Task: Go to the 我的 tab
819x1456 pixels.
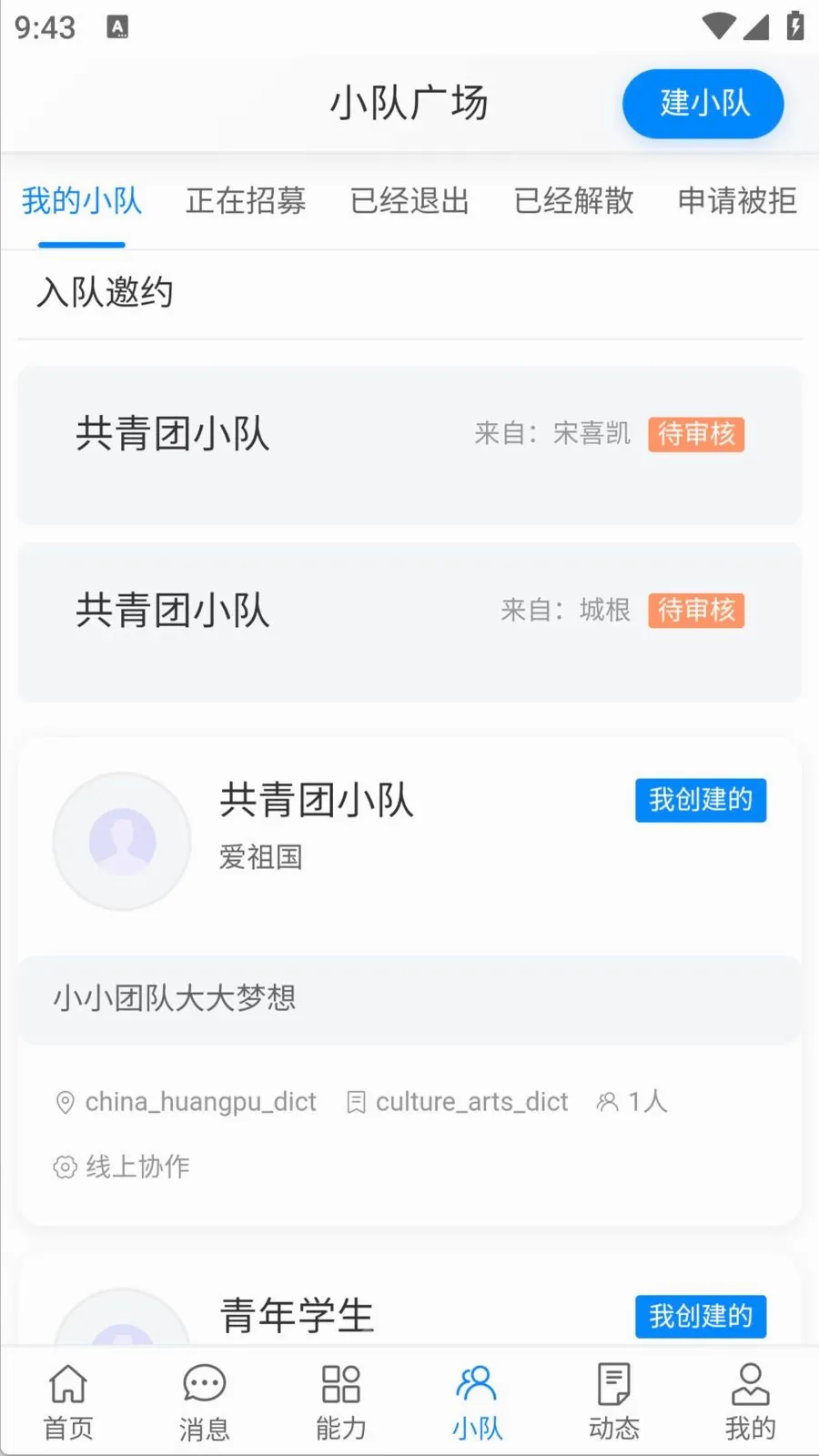Action: pyautogui.click(x=751, y=1402)
